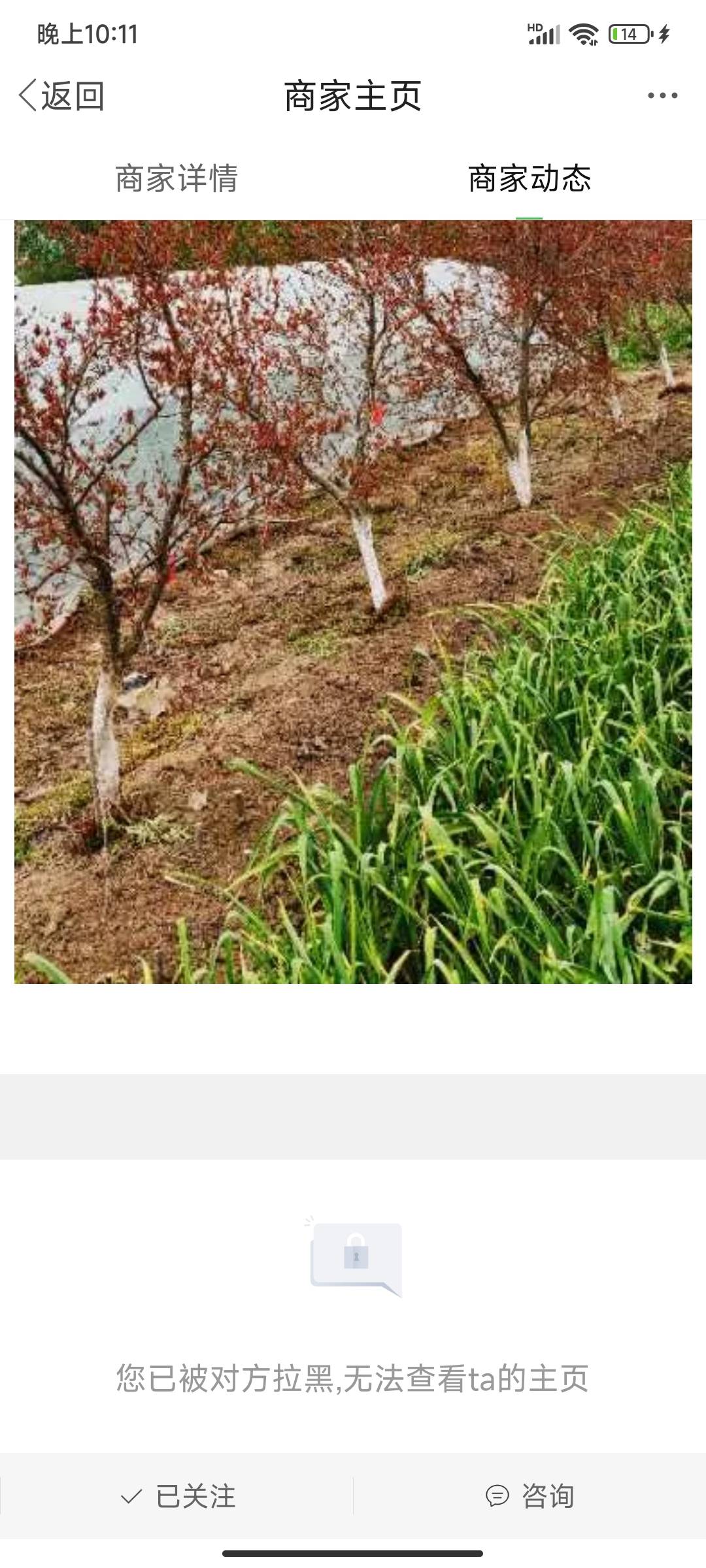
Task: Open the red-leaf tree photo
Action: 353,602
